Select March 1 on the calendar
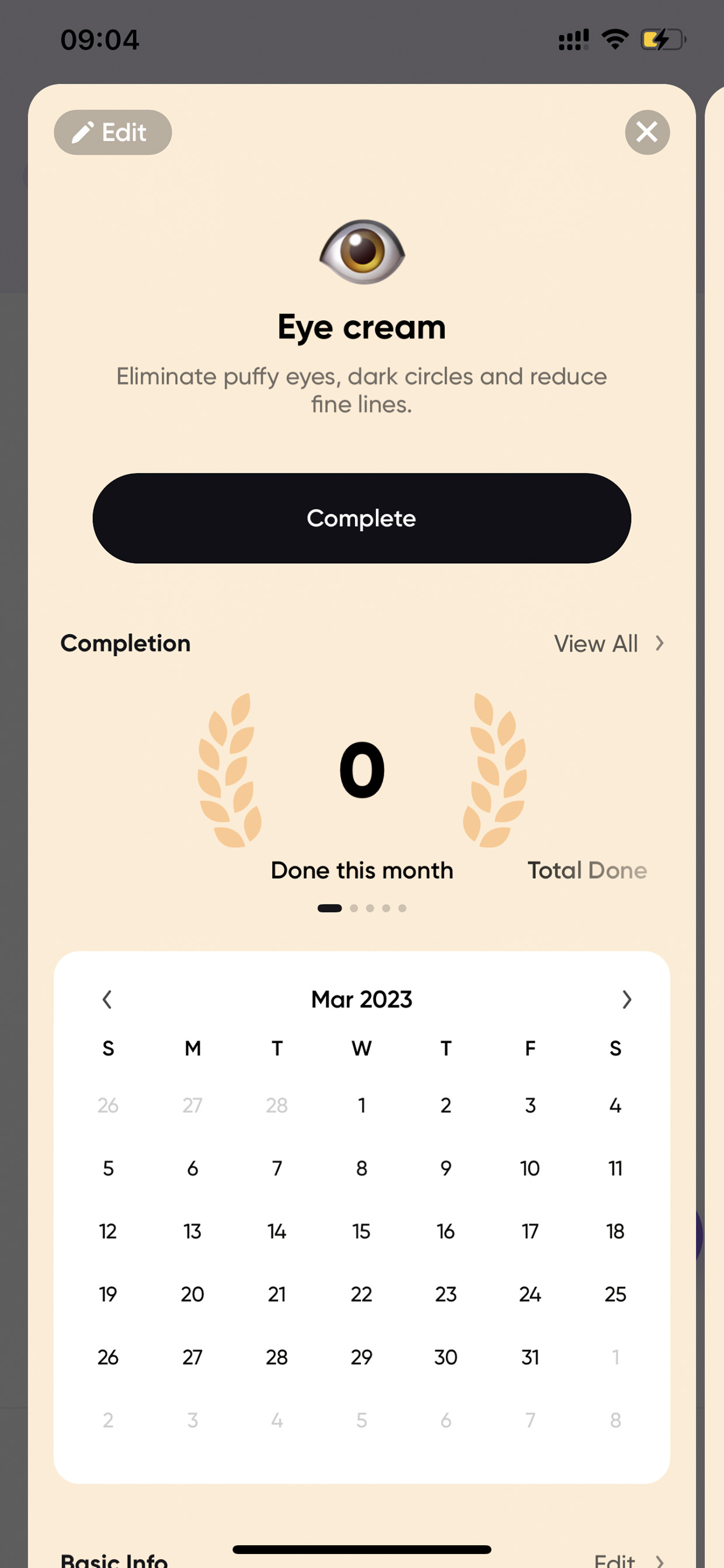The height and width of the screenshot is (1568, 724). [361, 1105]
